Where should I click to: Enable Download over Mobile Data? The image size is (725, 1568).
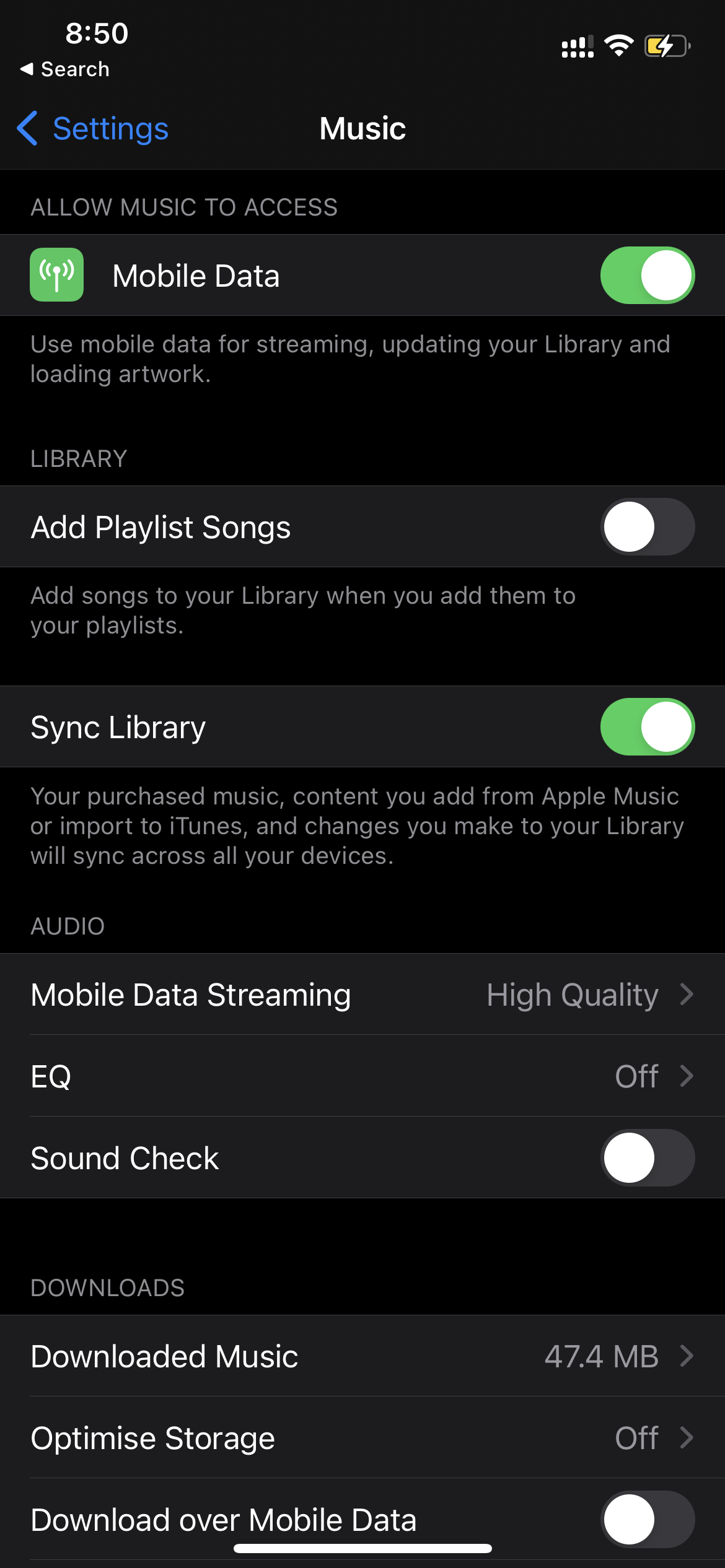[647, 1519]
